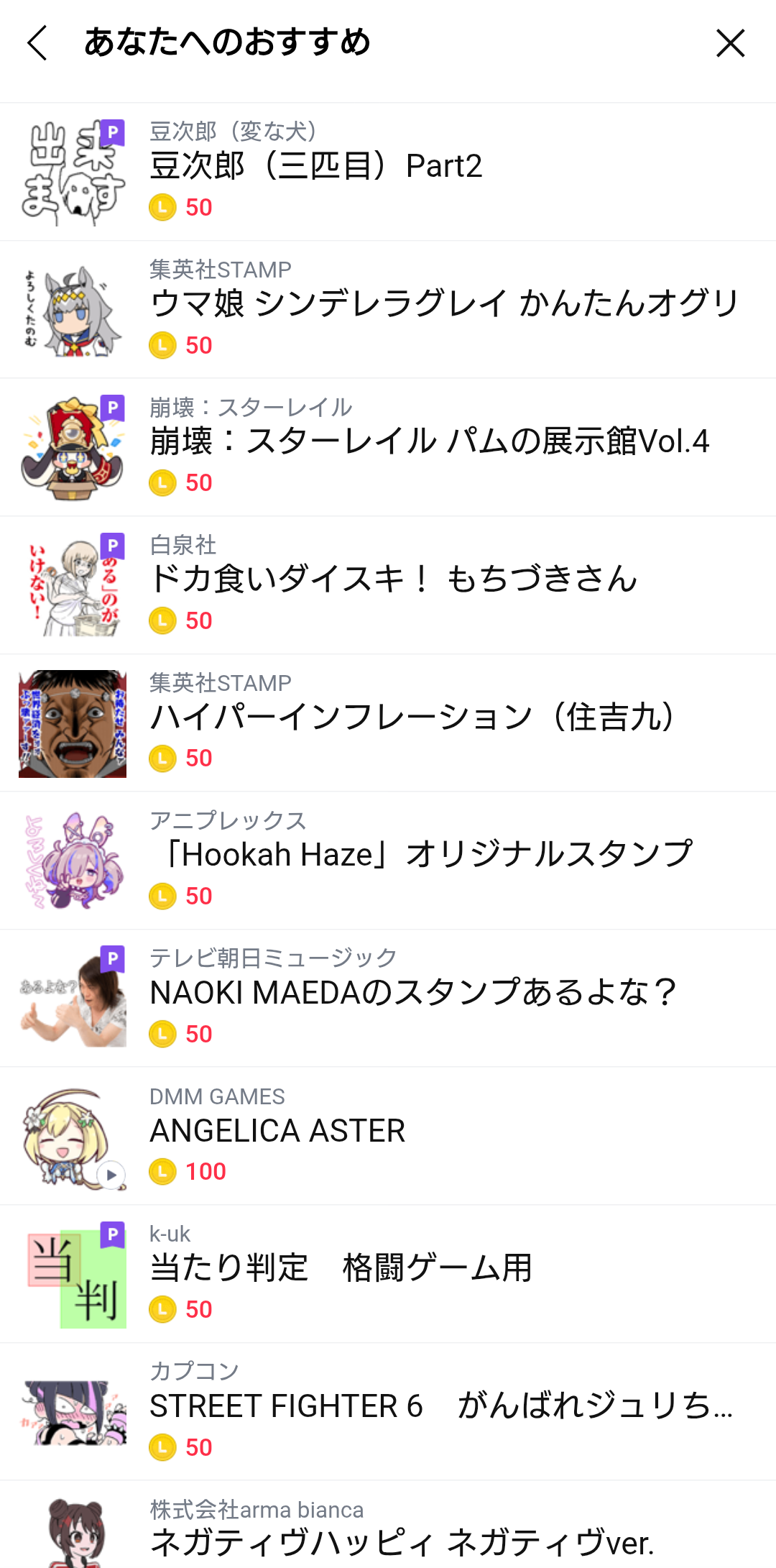Viewport: 776px width, 1568px height.
Task: Open 豆次郎（三匹目）Part2 sticker set
Action: (388, 171)
